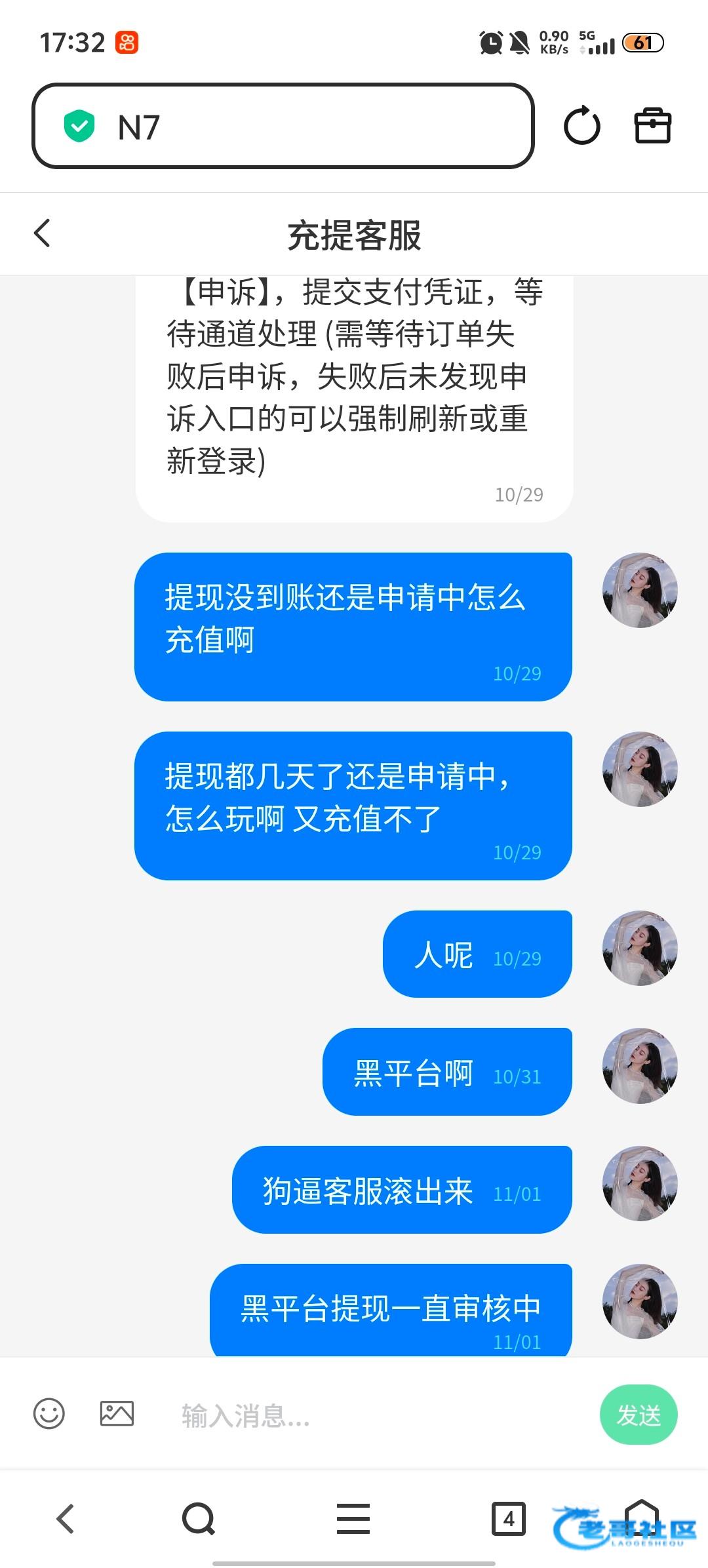Tap the 发送 send button
The image size is (708, 1568).
[x=638, y=1415]
